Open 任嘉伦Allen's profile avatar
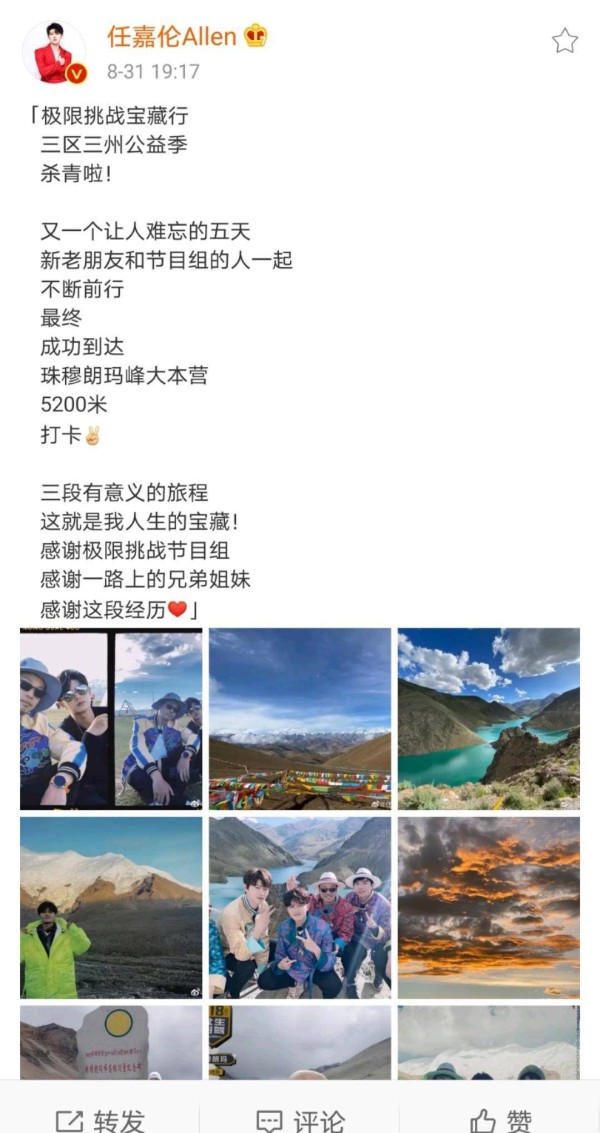Image resolution: width=600 pixels, height=1133 pixels. click(x=54, y=54)
